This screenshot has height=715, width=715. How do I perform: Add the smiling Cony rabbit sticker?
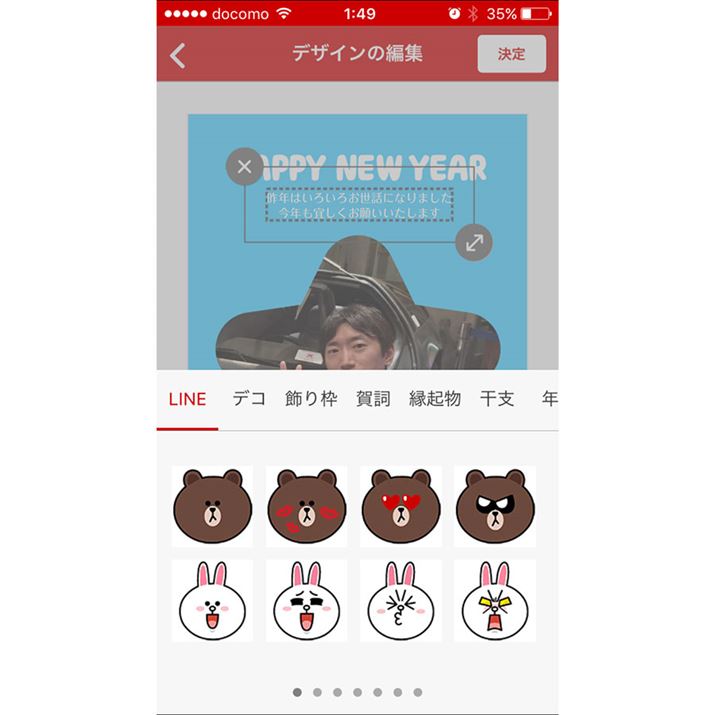click(212, 600)
